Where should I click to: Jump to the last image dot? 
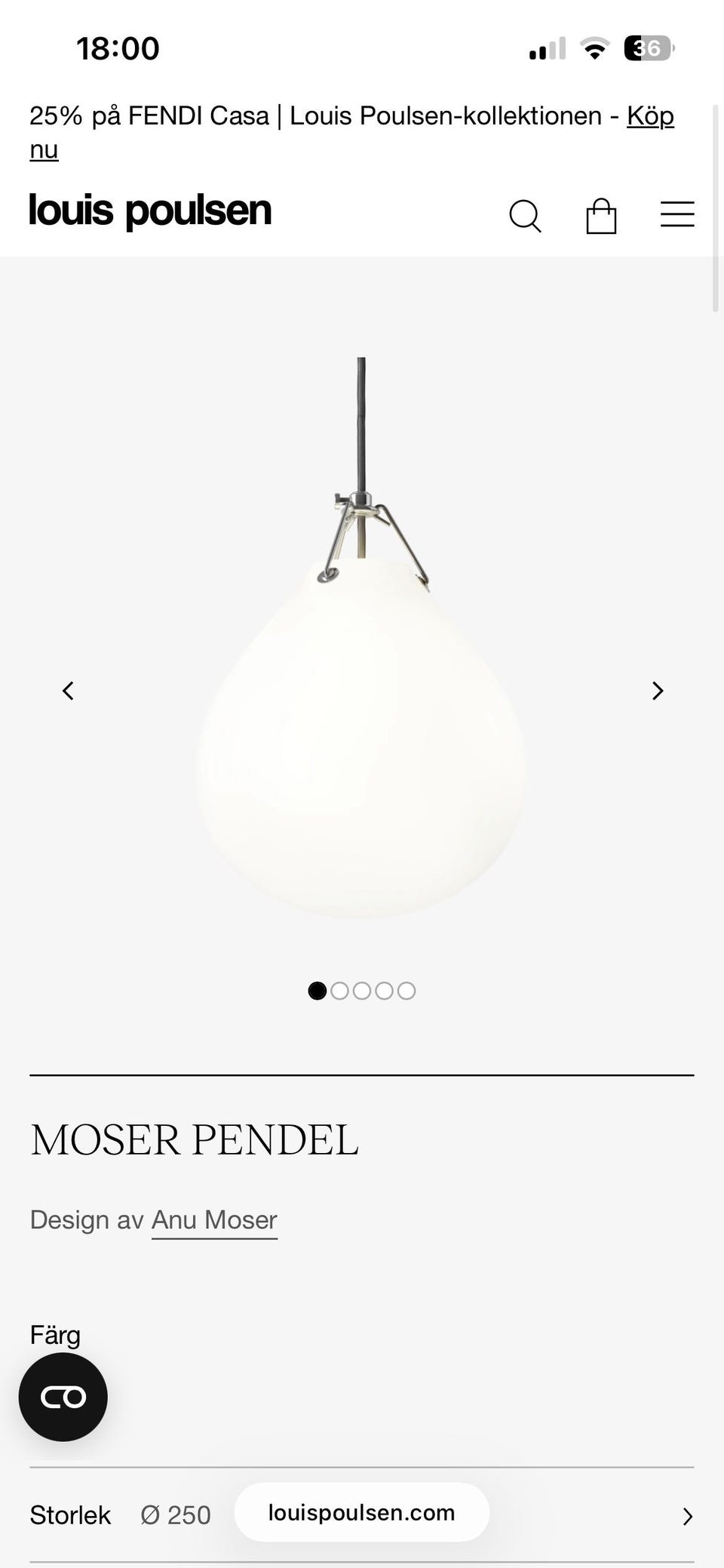[406, 991]
